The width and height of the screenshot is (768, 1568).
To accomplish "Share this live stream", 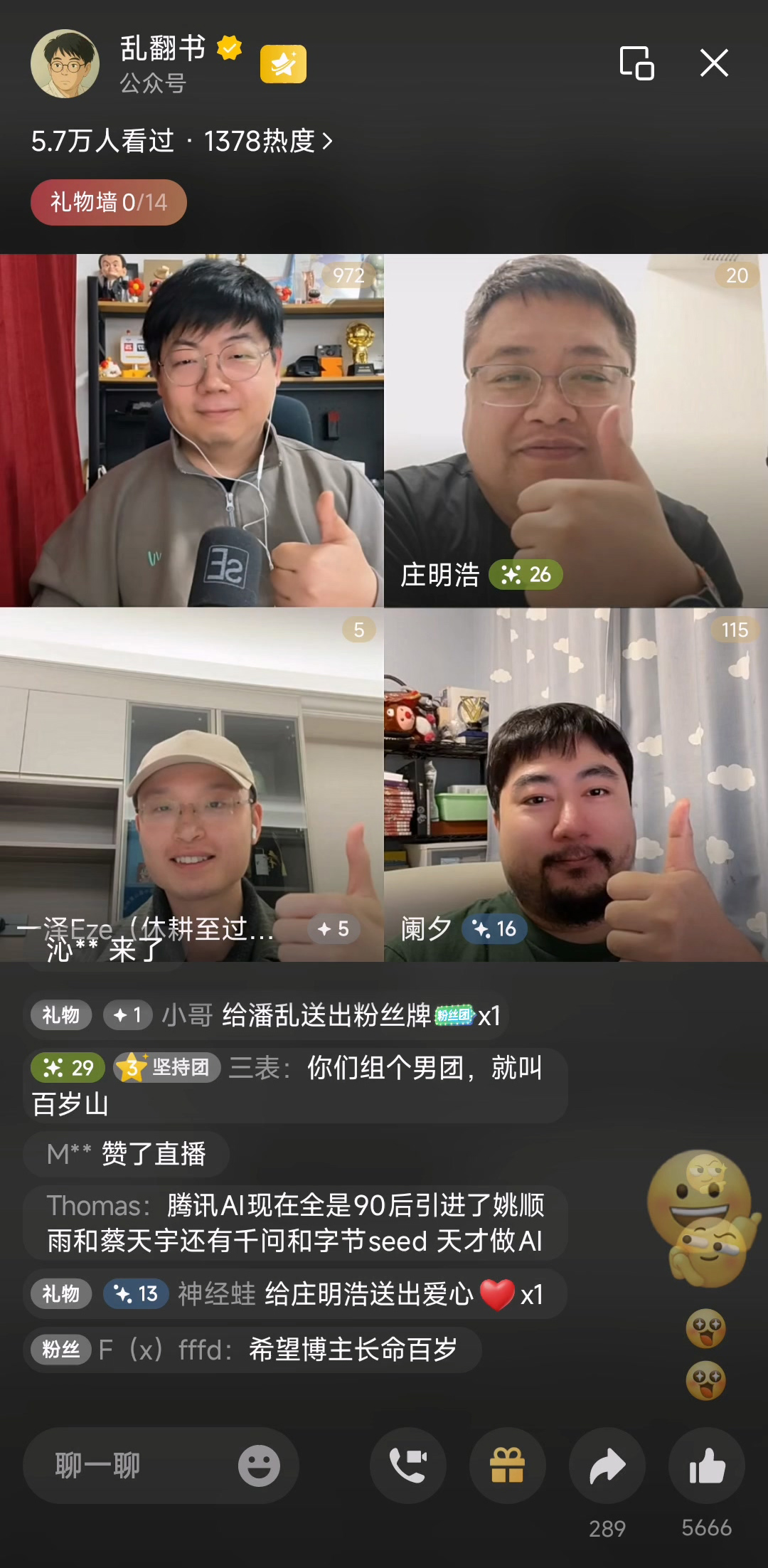I will [x=607, y=1466].
